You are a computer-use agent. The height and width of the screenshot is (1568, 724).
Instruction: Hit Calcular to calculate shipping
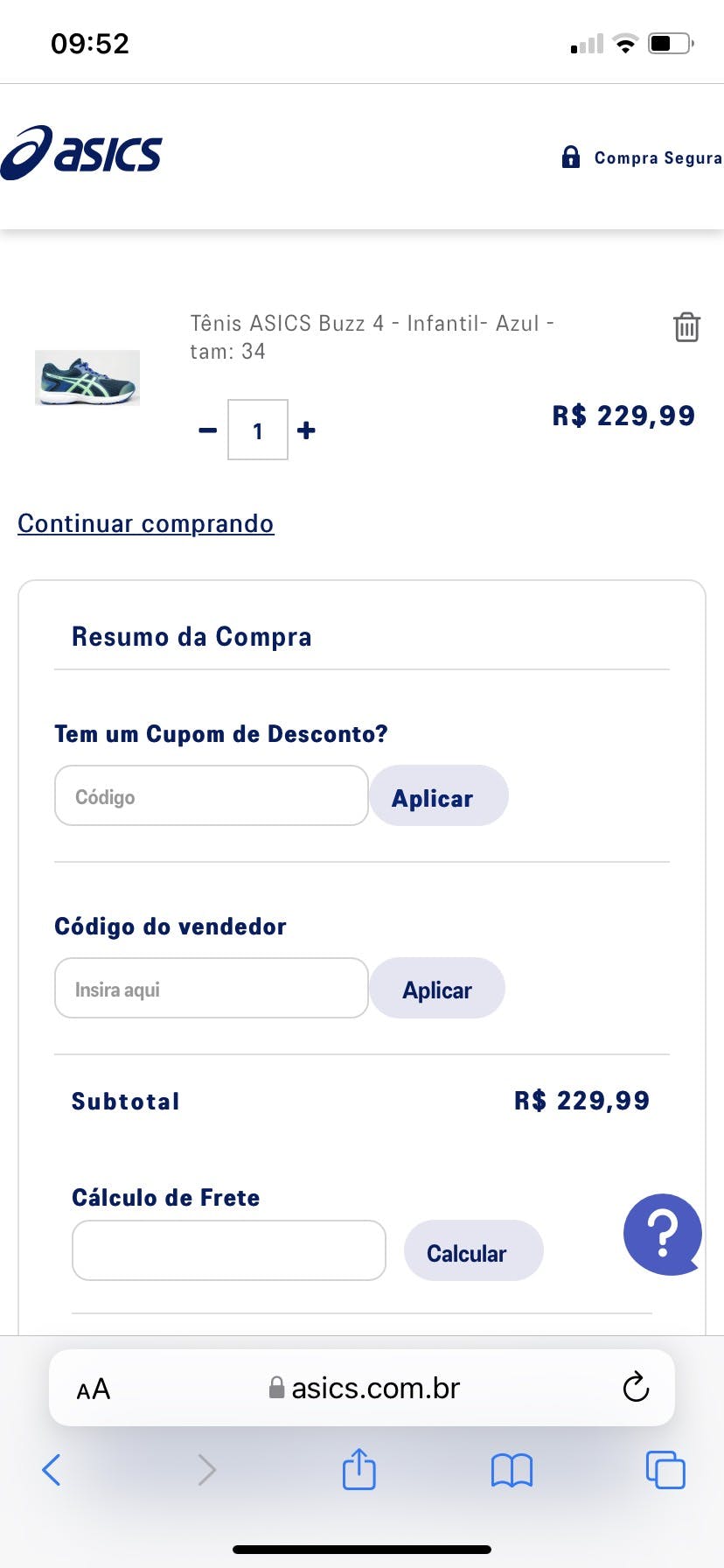click(473, 1251)
